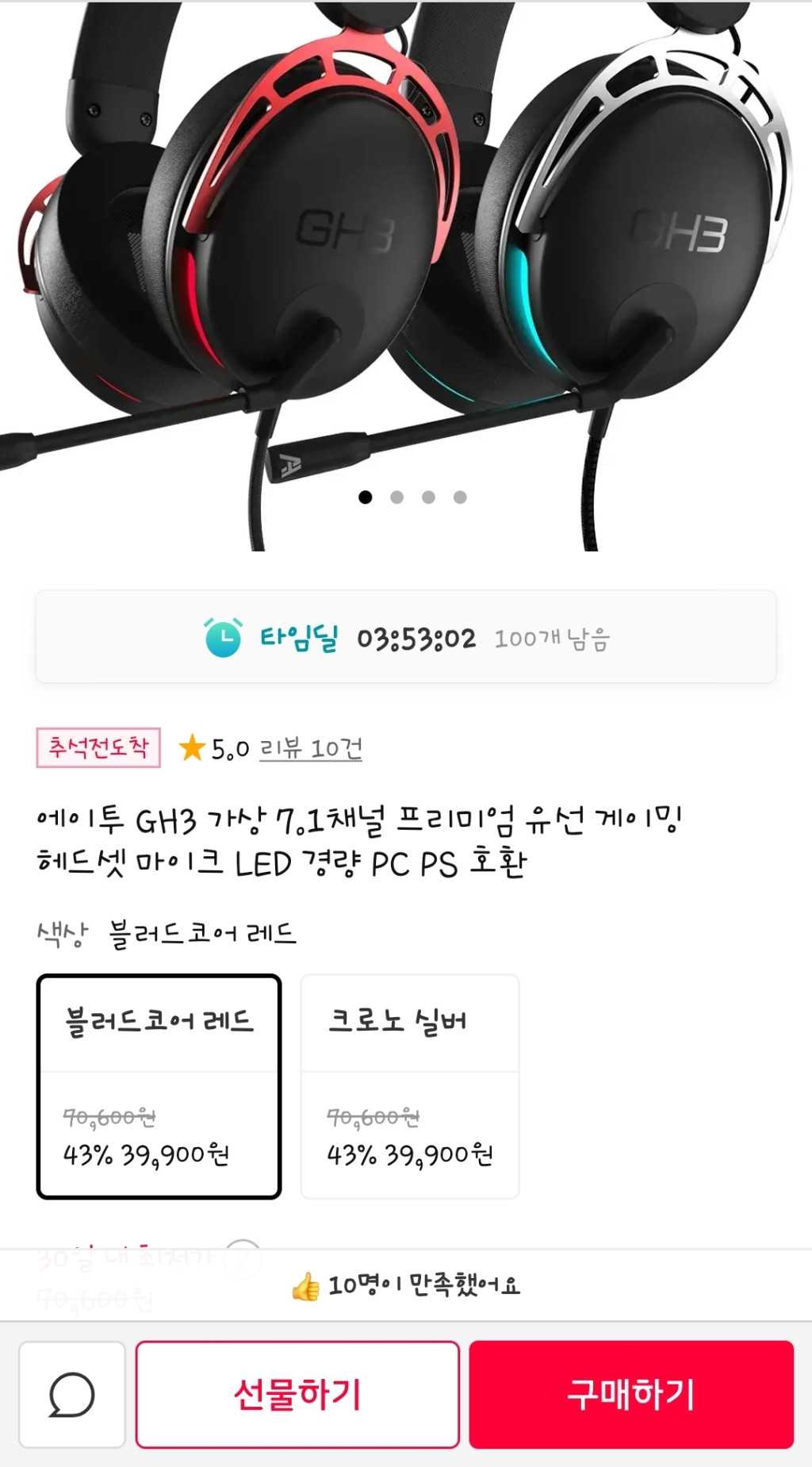Select the 크로노 실버 color option
The width and height of the screenshot is (812, 1467).
point(410,1085)
